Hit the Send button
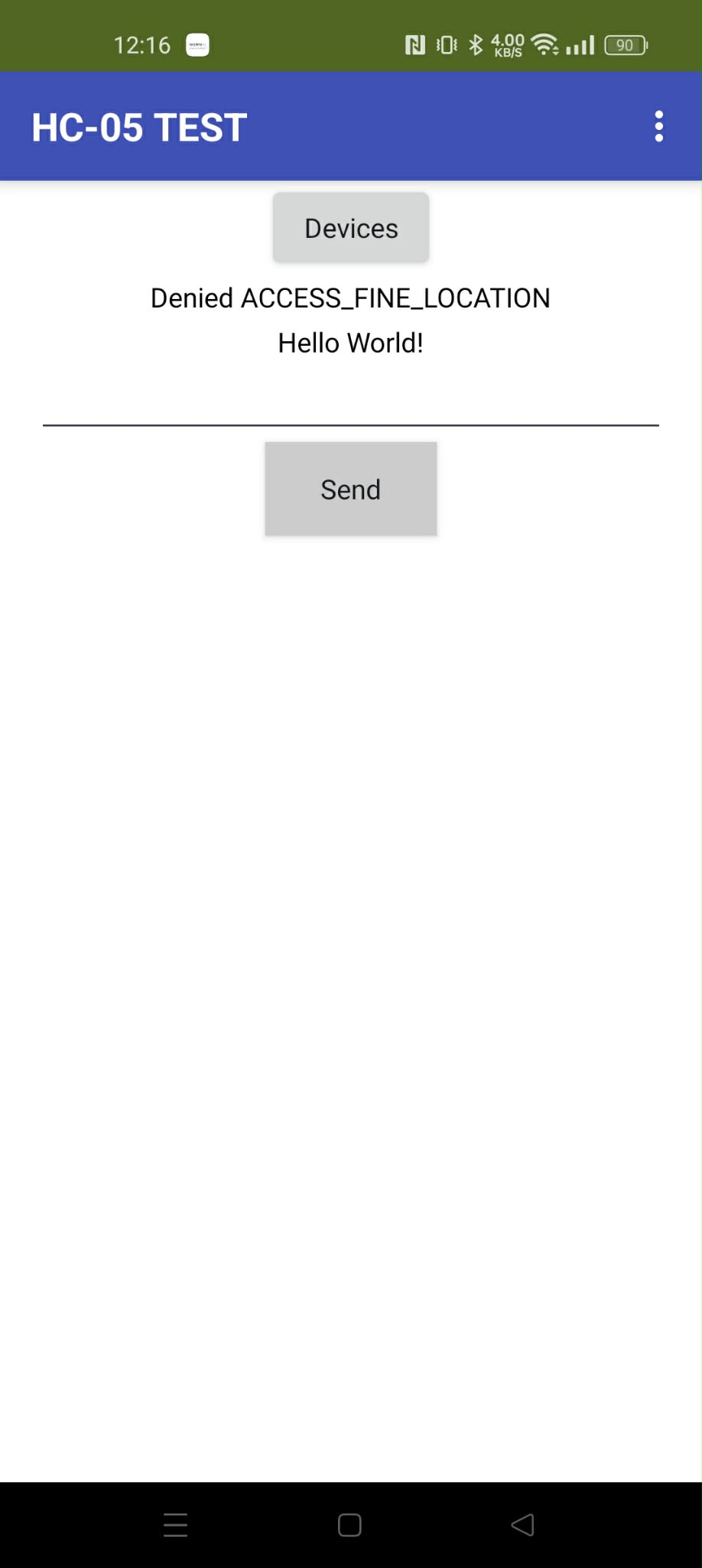The image size is (702, 1568). tap(351, 490)
